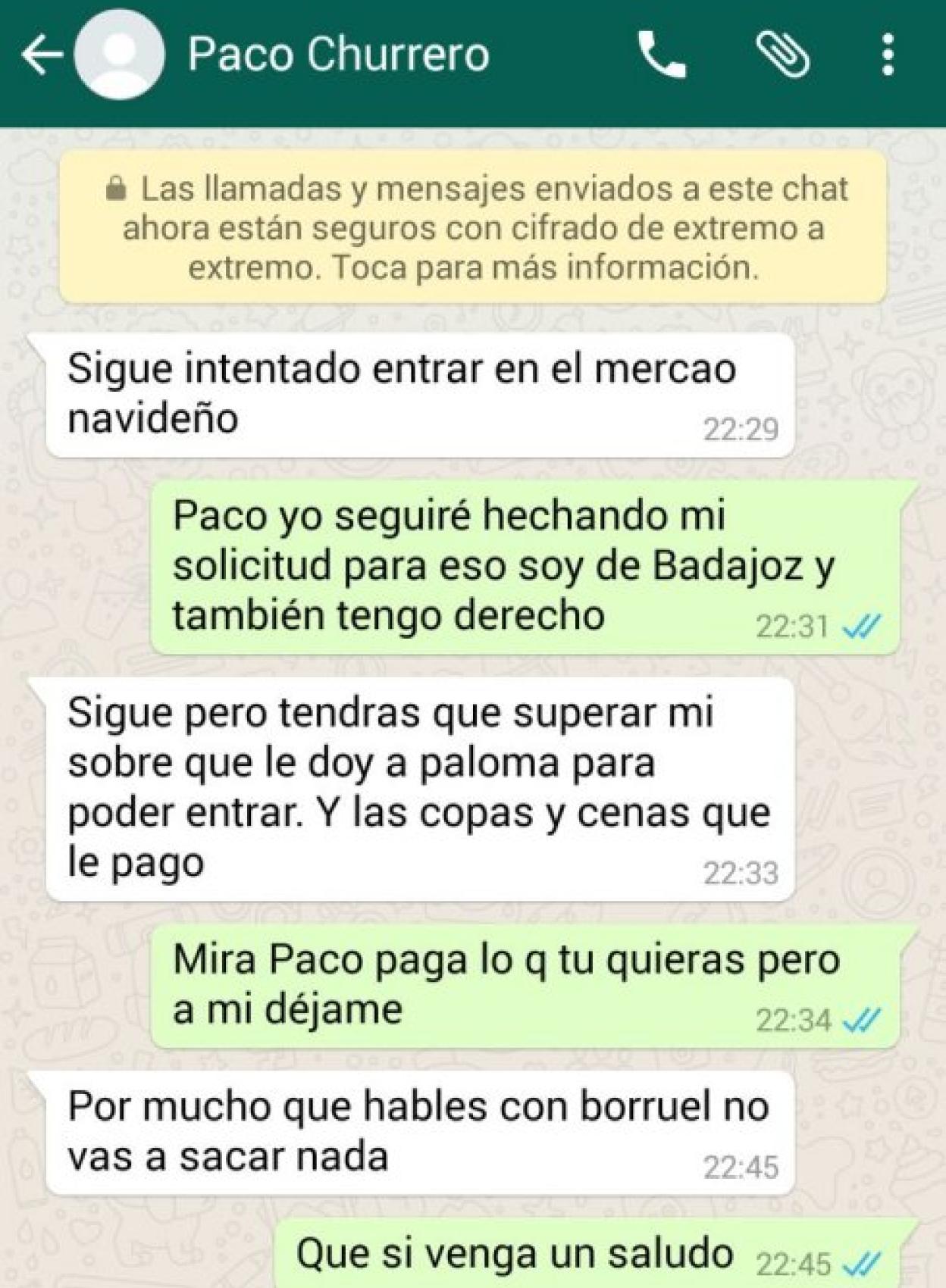Start a voice call with Paco Churrero
946x1288 pixels.
[662, 55]
